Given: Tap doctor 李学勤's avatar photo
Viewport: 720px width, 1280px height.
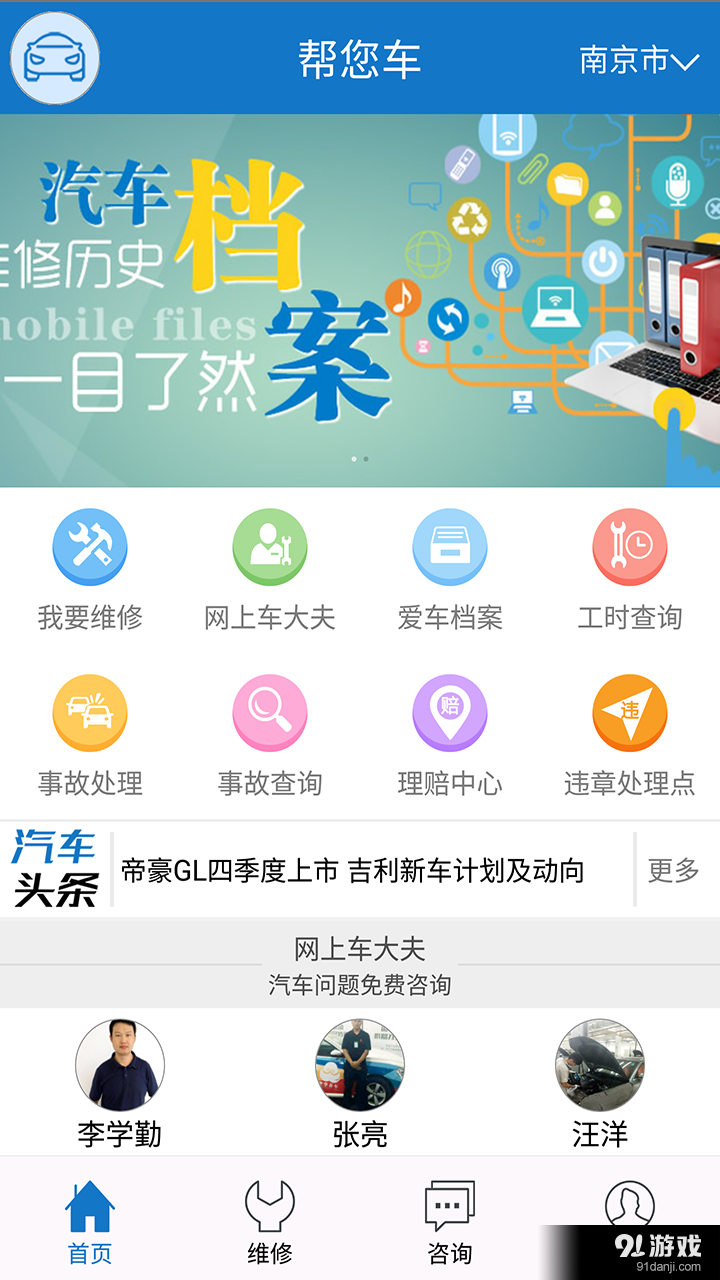Looking at the screenshot, I should (120, 1064).
